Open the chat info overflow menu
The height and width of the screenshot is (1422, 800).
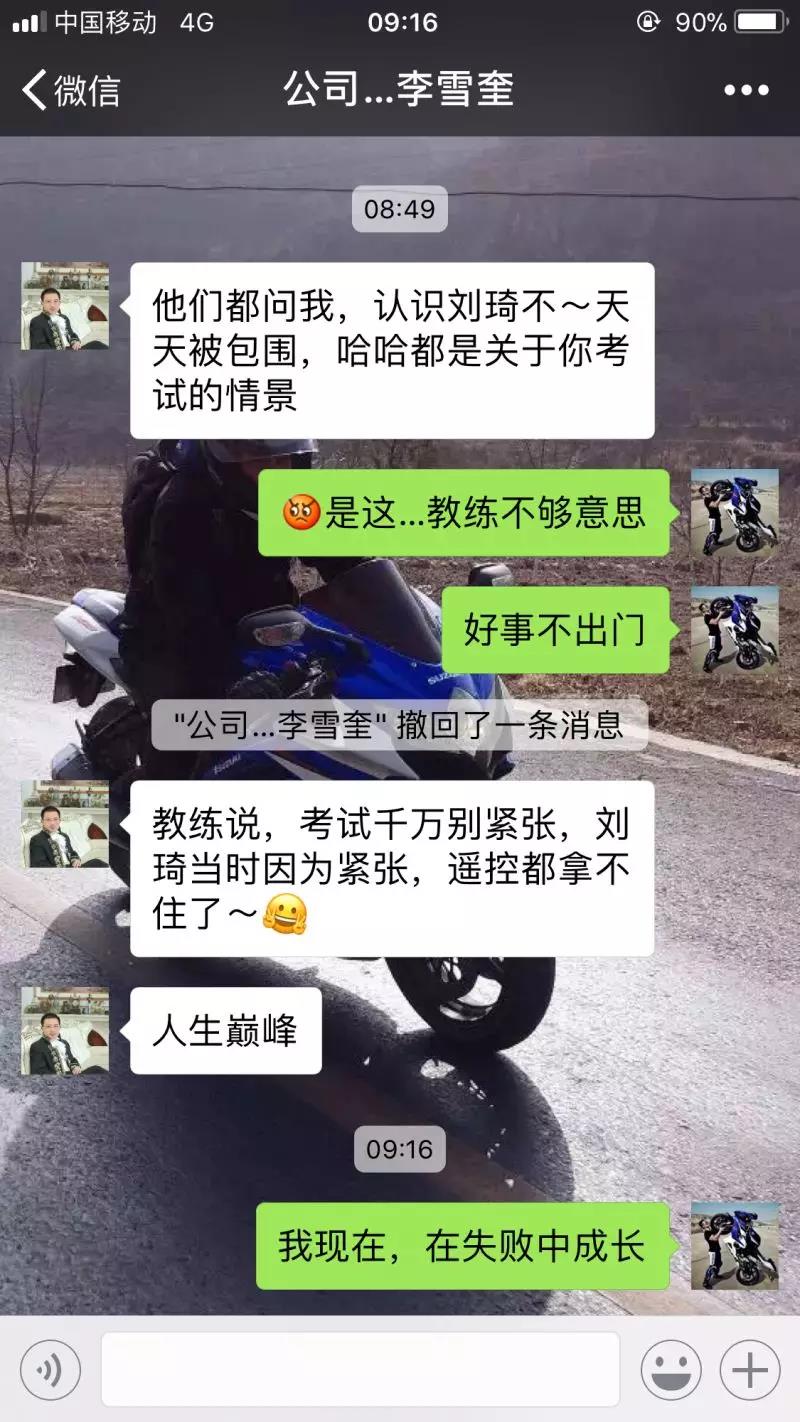(x=746, y=90)
